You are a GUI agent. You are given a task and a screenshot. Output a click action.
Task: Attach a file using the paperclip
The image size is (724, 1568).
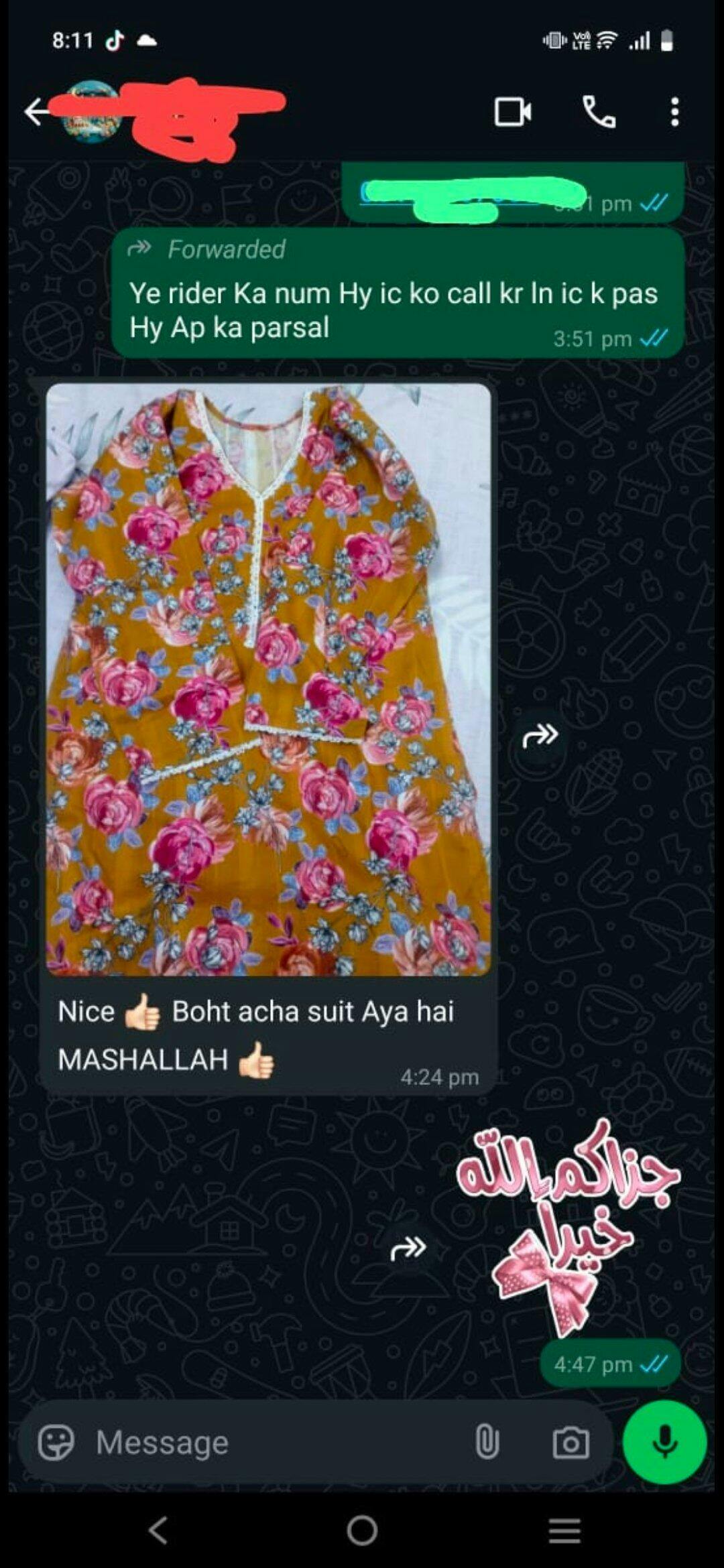(x=487, y=1441)
